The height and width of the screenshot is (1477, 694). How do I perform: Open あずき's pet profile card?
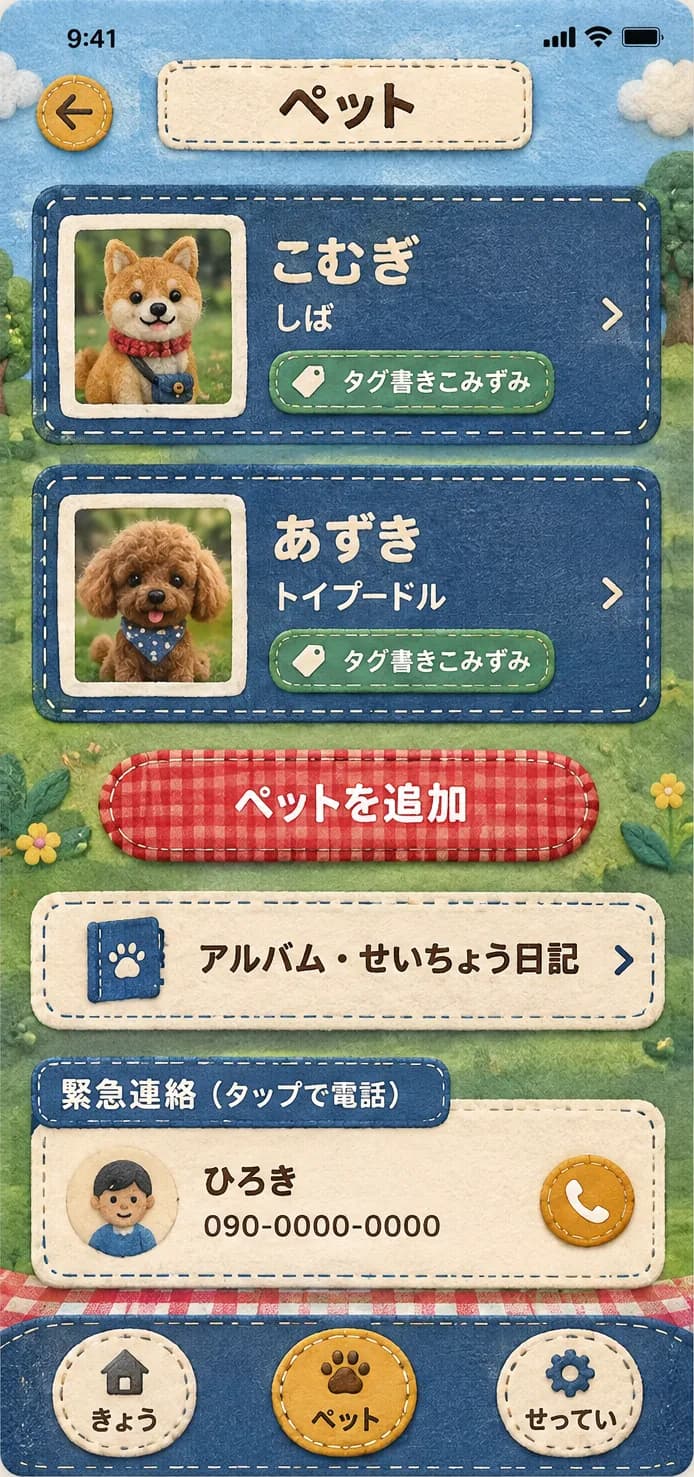tap(347, 594)
